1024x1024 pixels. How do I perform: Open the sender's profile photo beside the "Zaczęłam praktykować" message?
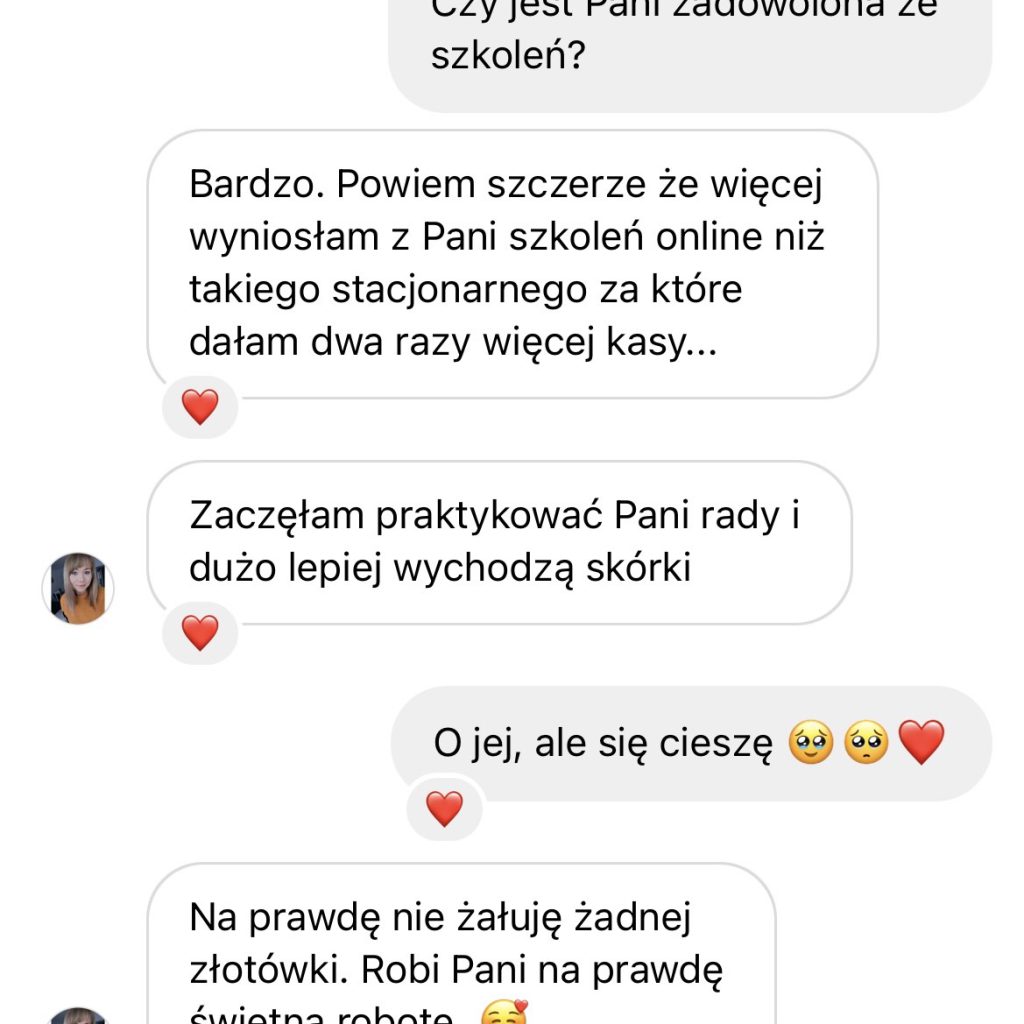click(x=78, y=589)
